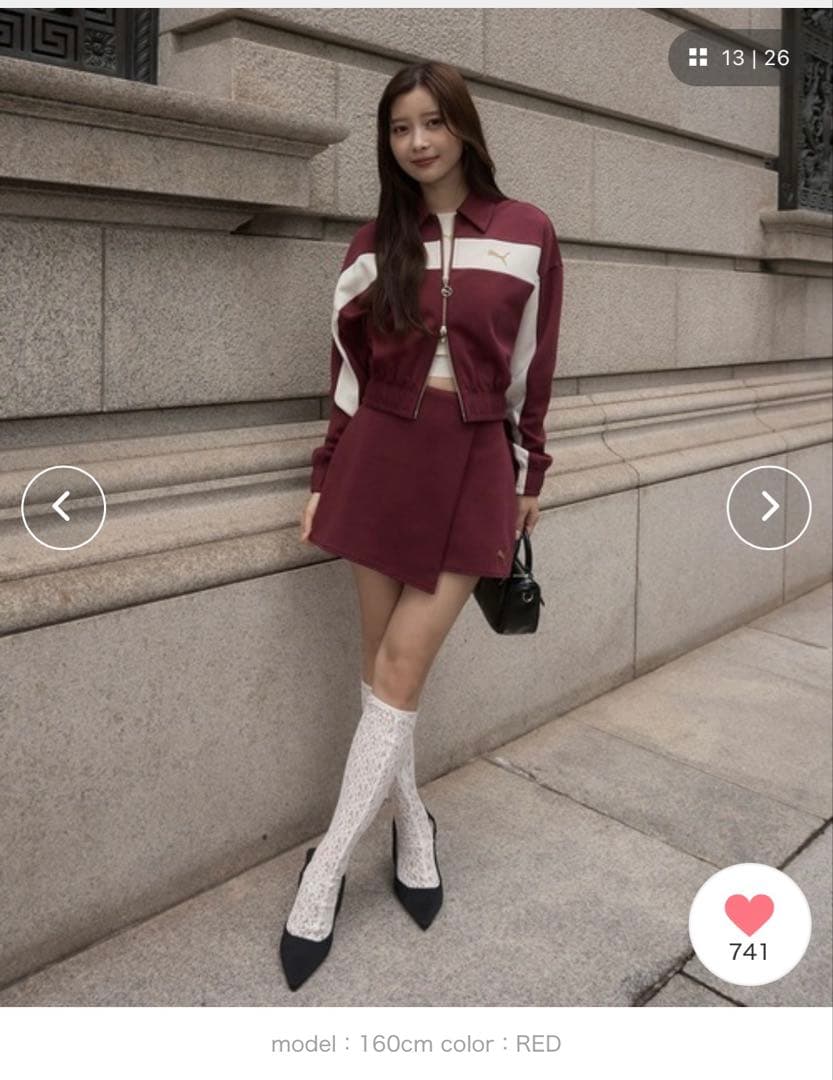The image size is (833, 1080).
Task: Go to the next product photo
Action: tap(768, 507)
